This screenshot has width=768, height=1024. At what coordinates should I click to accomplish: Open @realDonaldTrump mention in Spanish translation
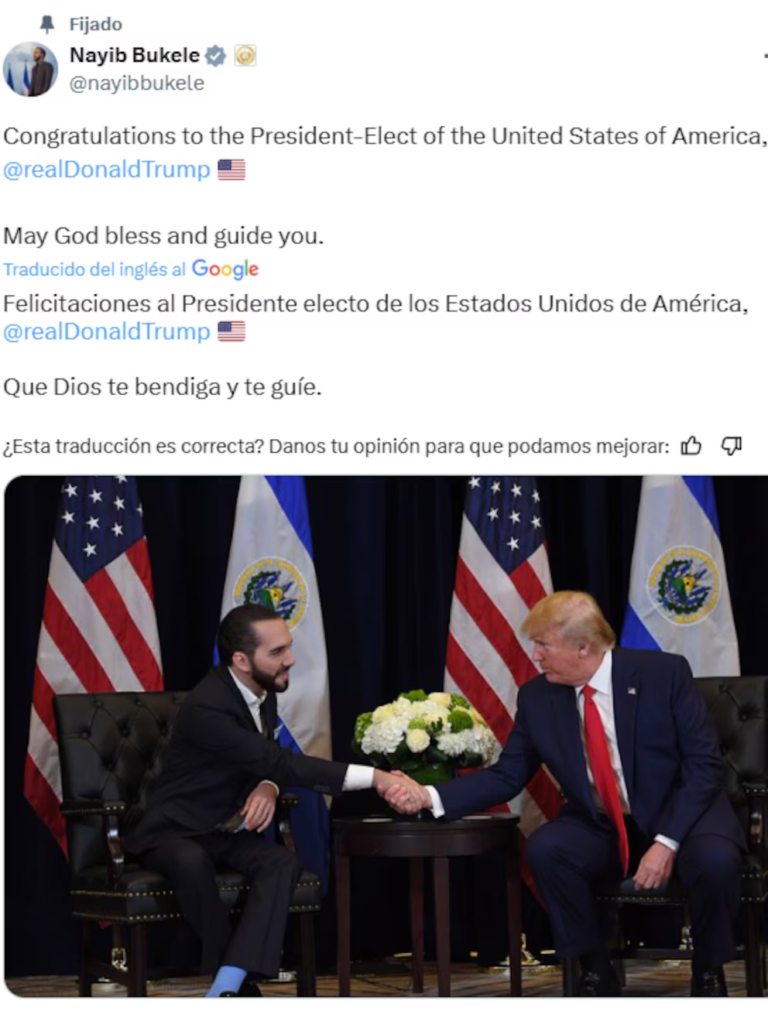pos(107,332)
